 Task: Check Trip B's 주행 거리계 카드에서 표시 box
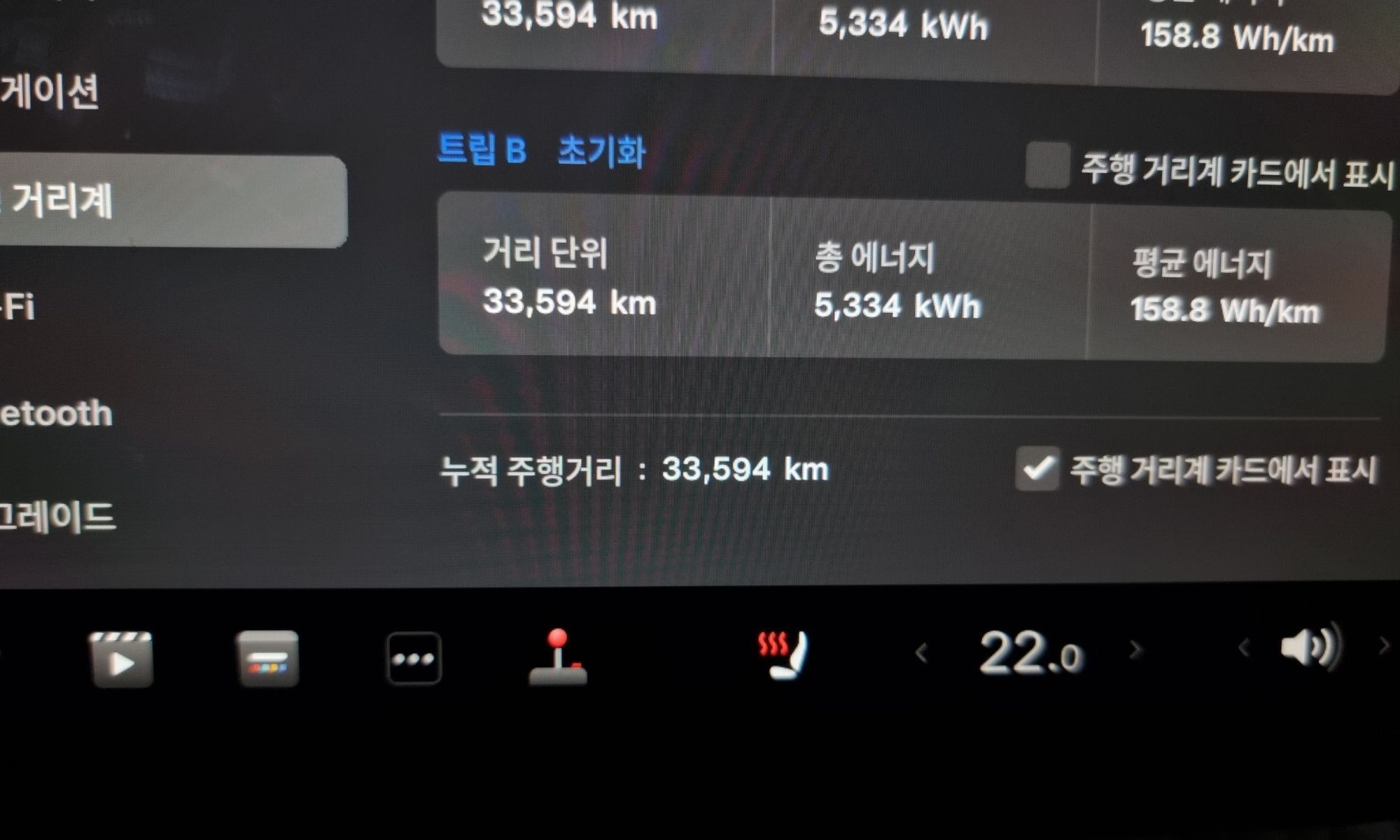pyautogui.click(x=1047, y=166)
